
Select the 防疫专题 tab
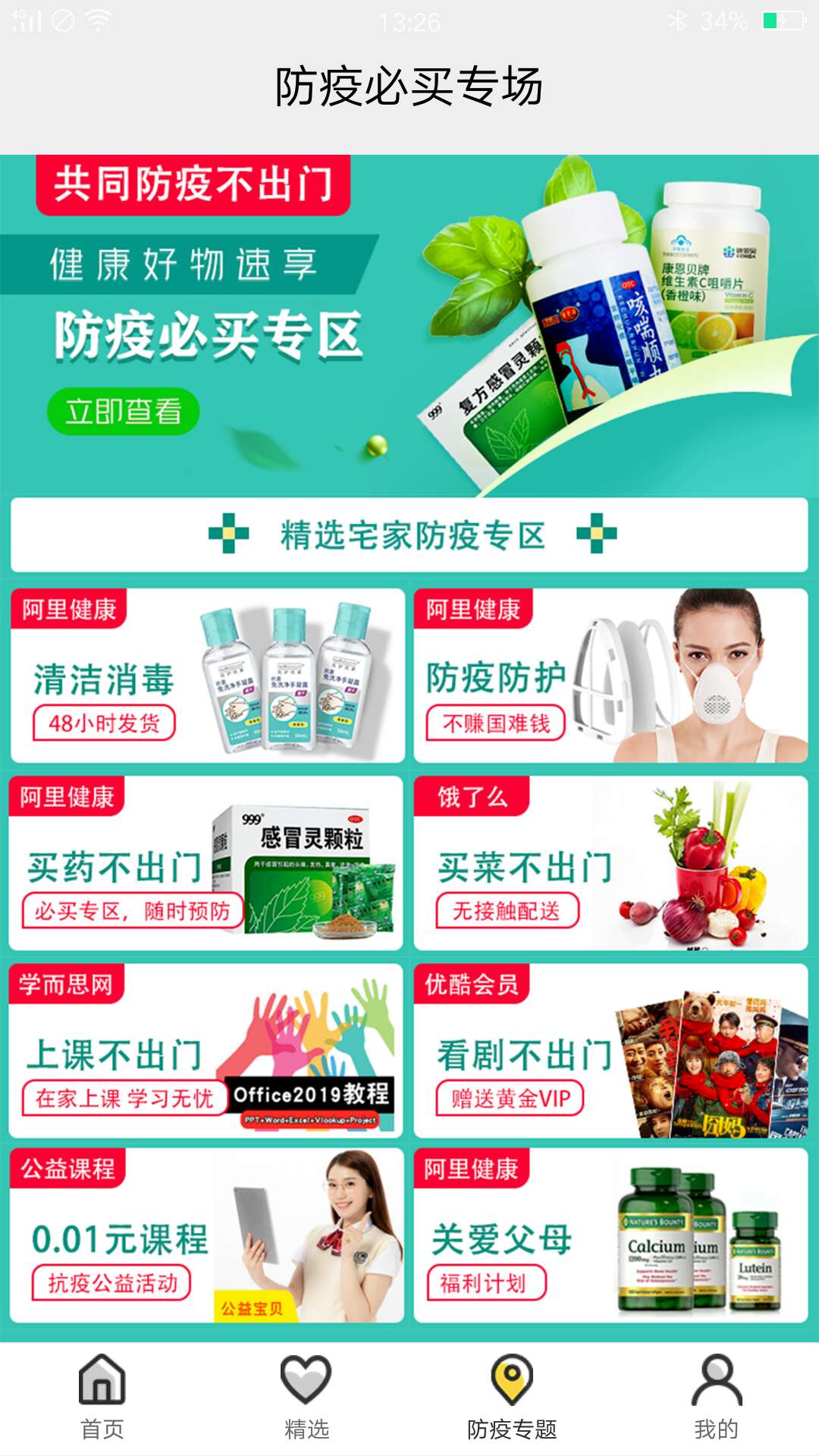point(512,1397)
